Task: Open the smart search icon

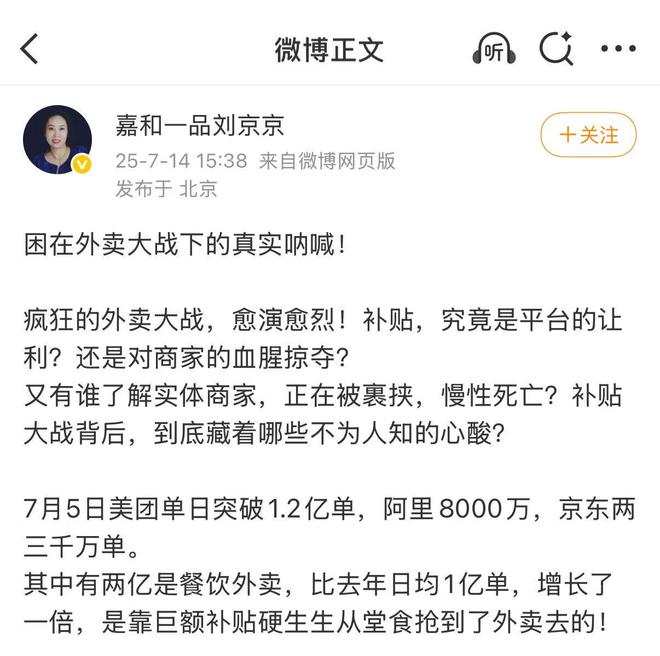Action: coord(556,49)
